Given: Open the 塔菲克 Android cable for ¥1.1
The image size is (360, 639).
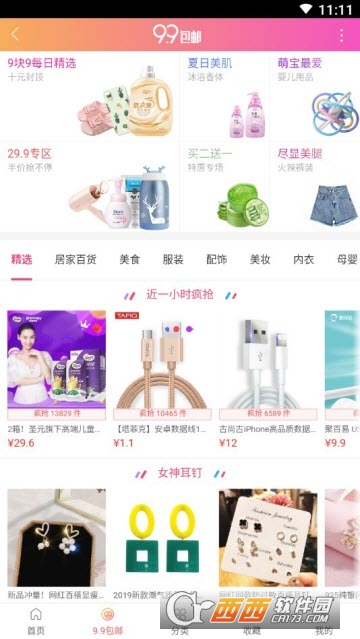Looking at the screenshot, I should [x=162, y=379].
